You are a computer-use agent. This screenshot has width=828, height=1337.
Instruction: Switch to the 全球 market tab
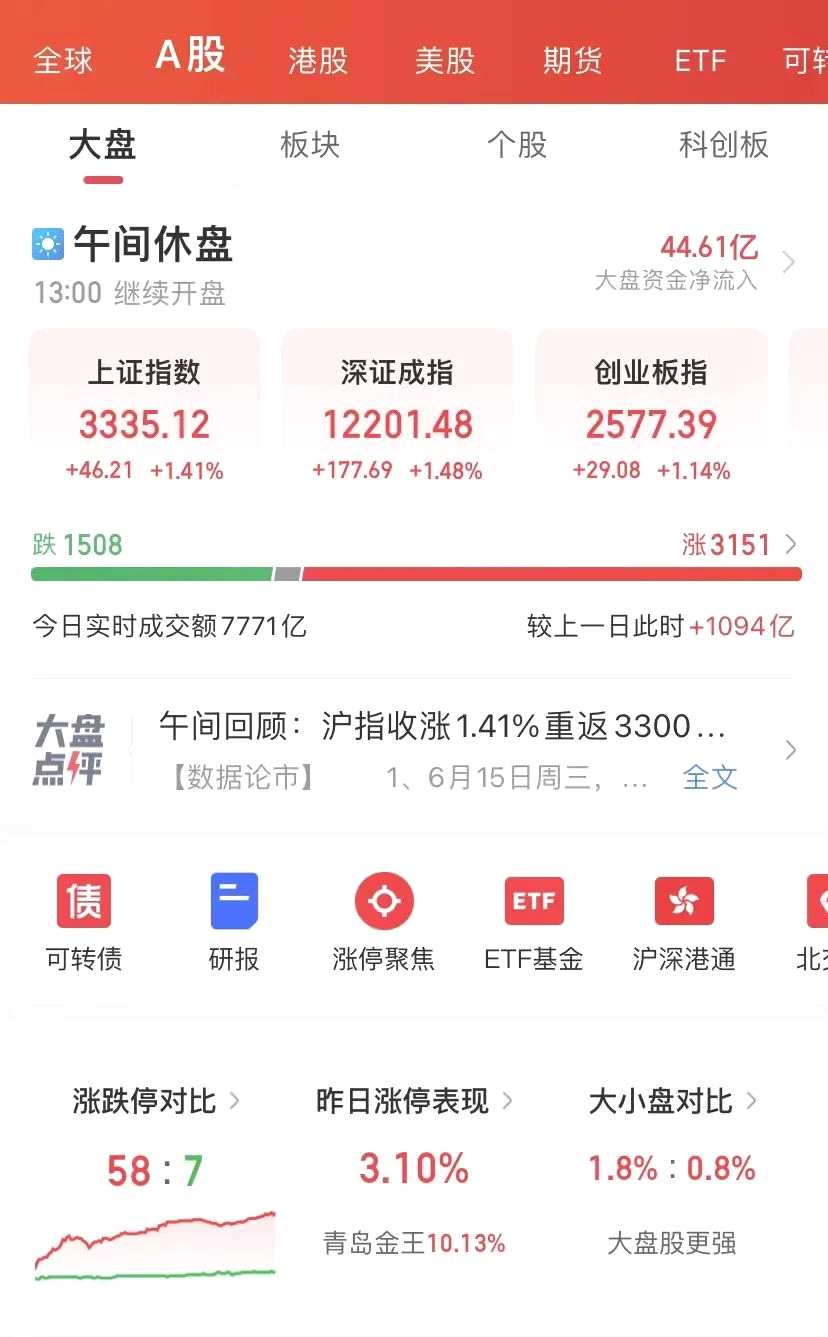tap(63, 60)
